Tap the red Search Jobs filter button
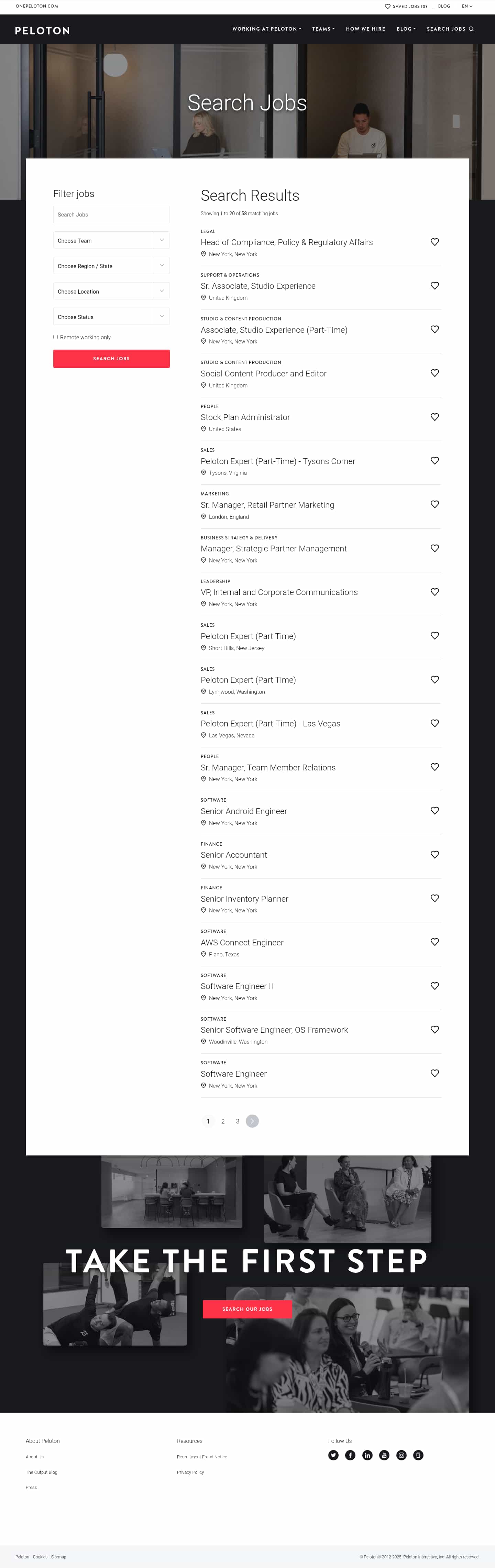The height and width of the screenshot is (1568, 495). 111,359
